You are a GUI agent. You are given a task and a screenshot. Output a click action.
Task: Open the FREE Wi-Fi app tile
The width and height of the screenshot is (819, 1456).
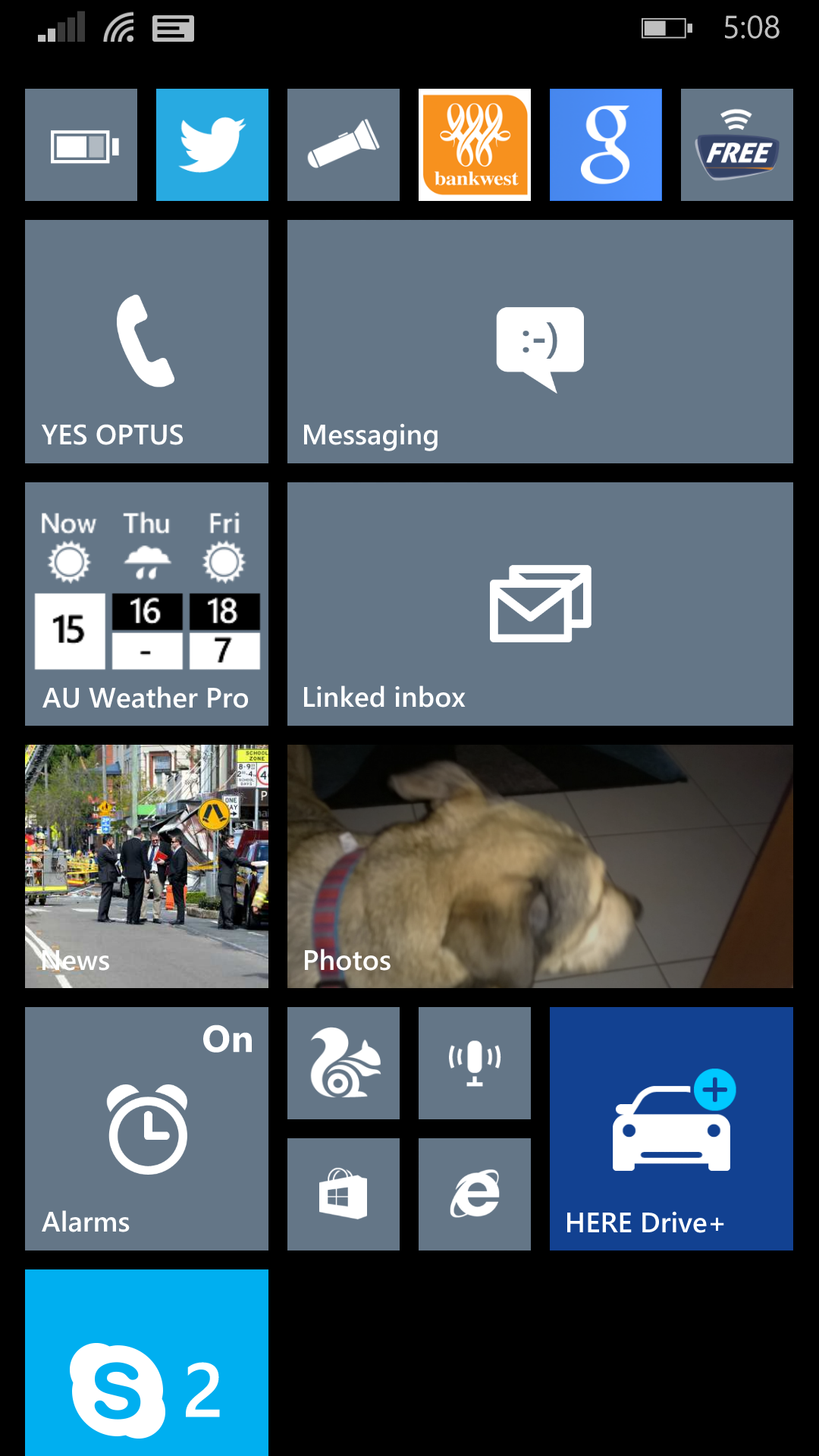[x=737, y=145]
